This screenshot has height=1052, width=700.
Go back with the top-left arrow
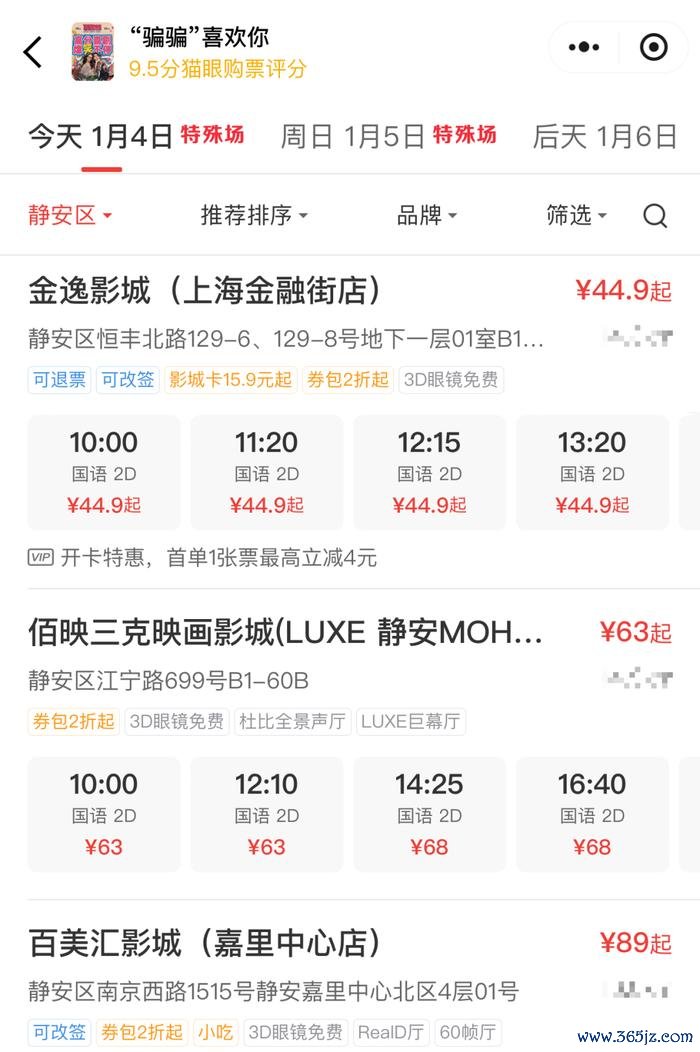pyautogui.click(x=33, y=52)
